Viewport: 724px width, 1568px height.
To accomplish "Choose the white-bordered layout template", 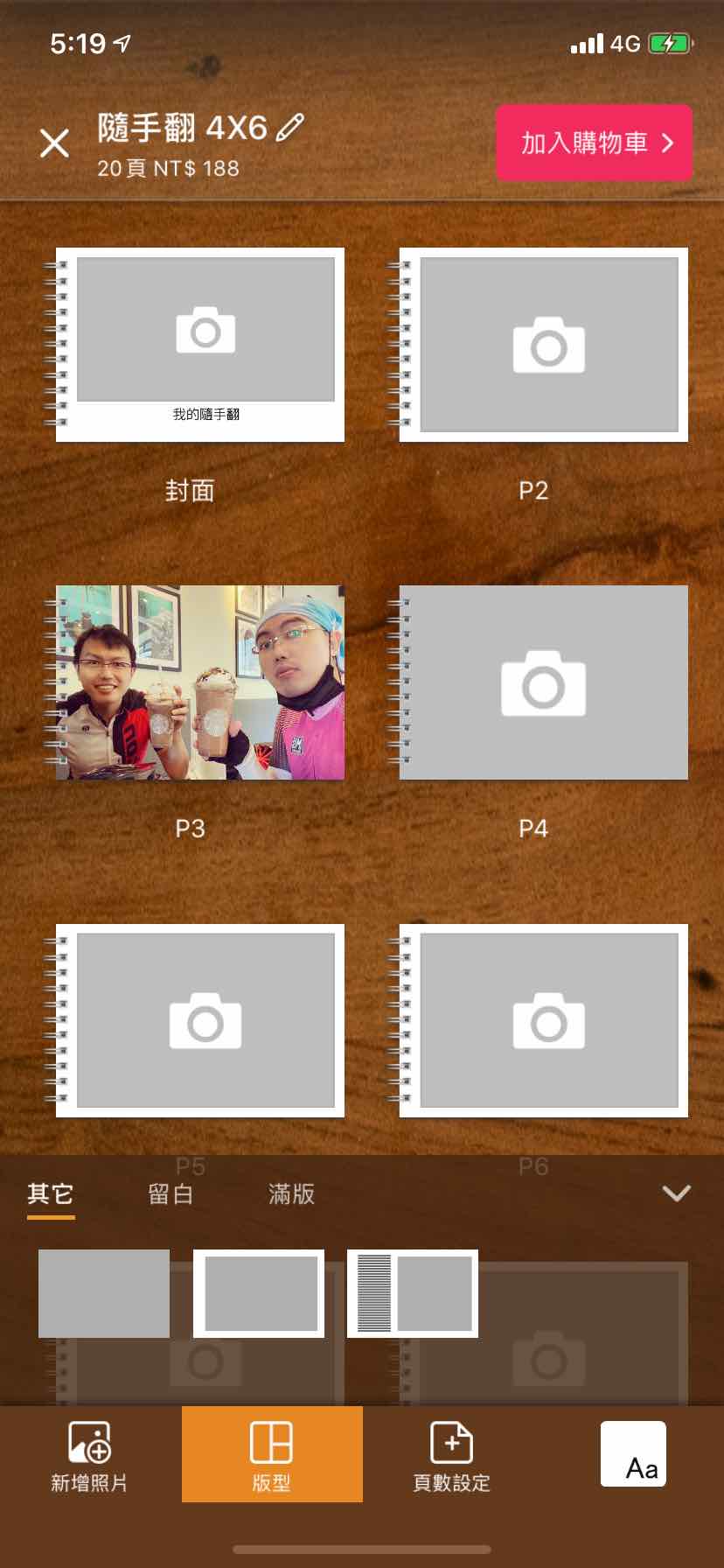I will click(x=259, y=1293).
